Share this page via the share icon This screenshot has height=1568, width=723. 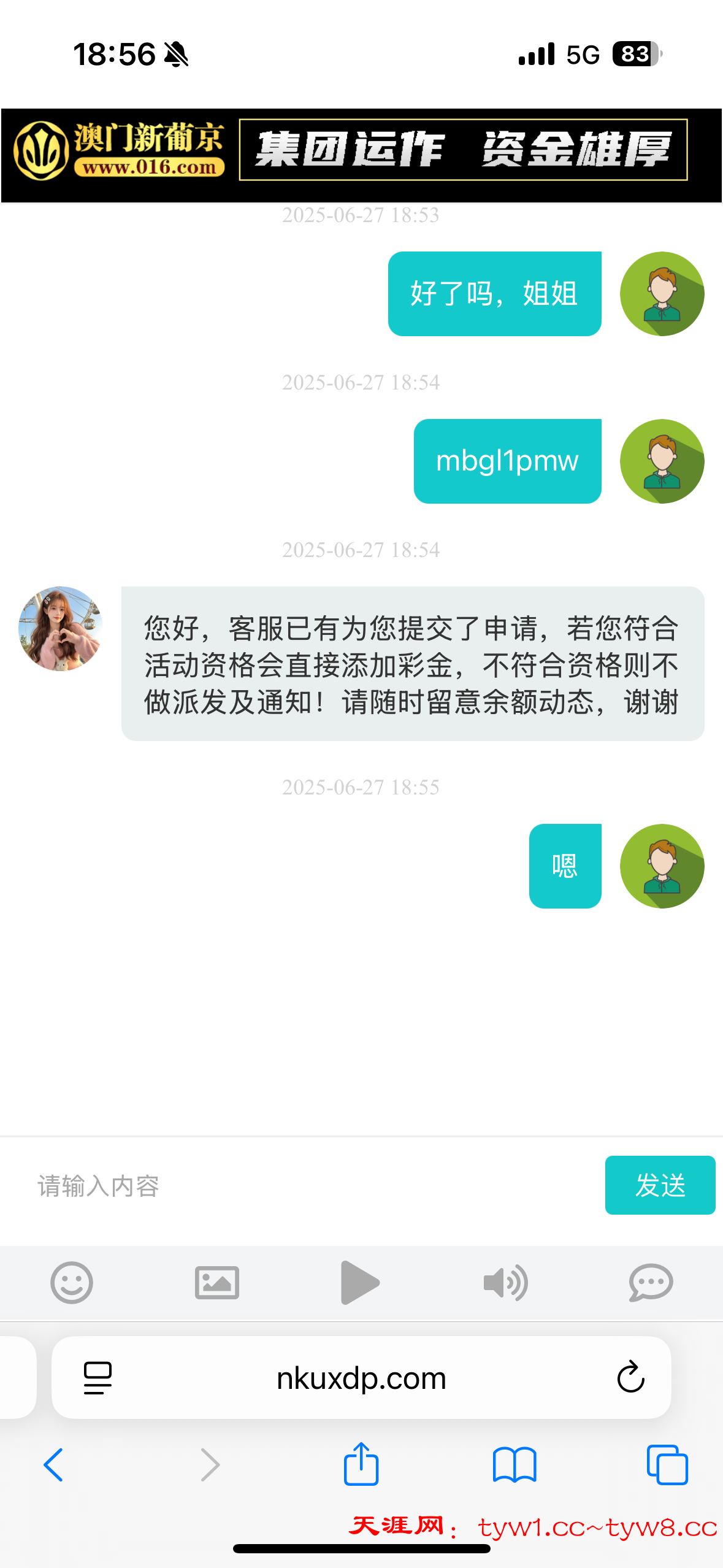[361, 1464]
